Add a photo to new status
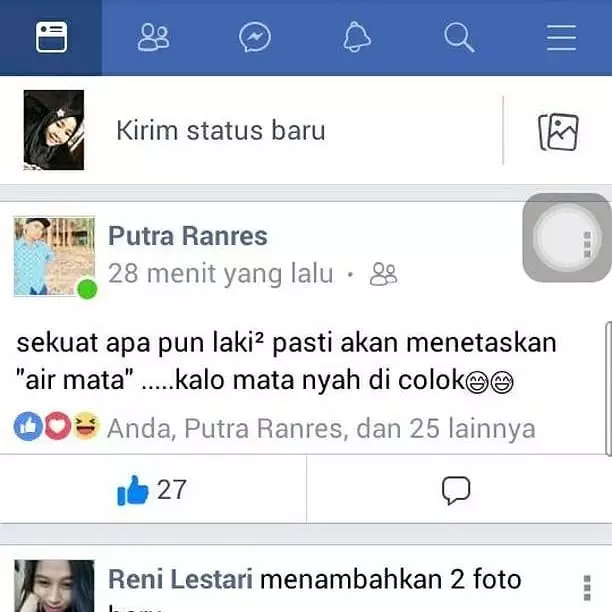This screenshot has width=612, height=612. 558,131
